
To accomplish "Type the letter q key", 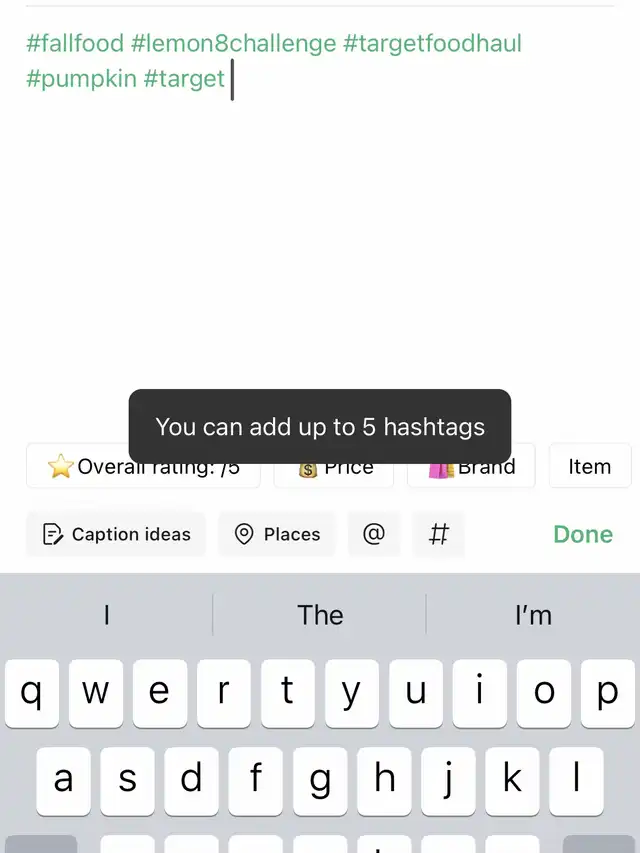I will pyautogui.click(x=32, y=693).
